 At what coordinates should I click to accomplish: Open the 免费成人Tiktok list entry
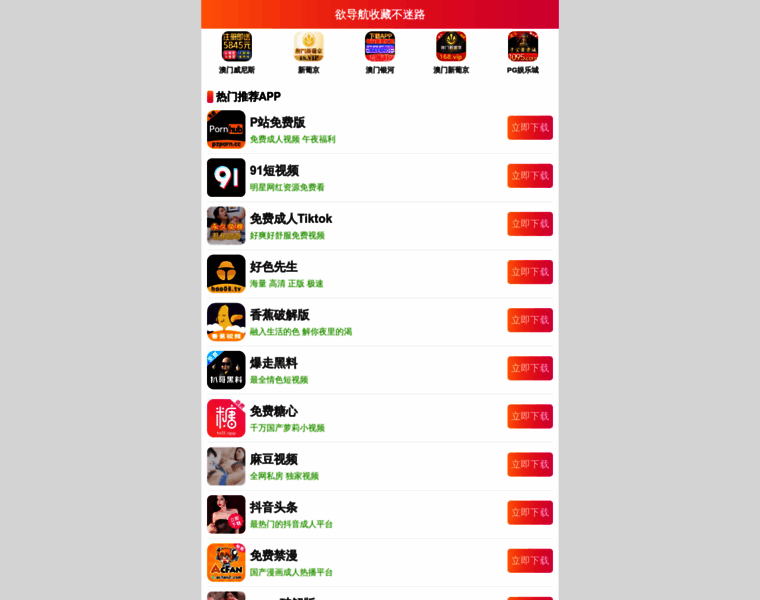(290, 219)
